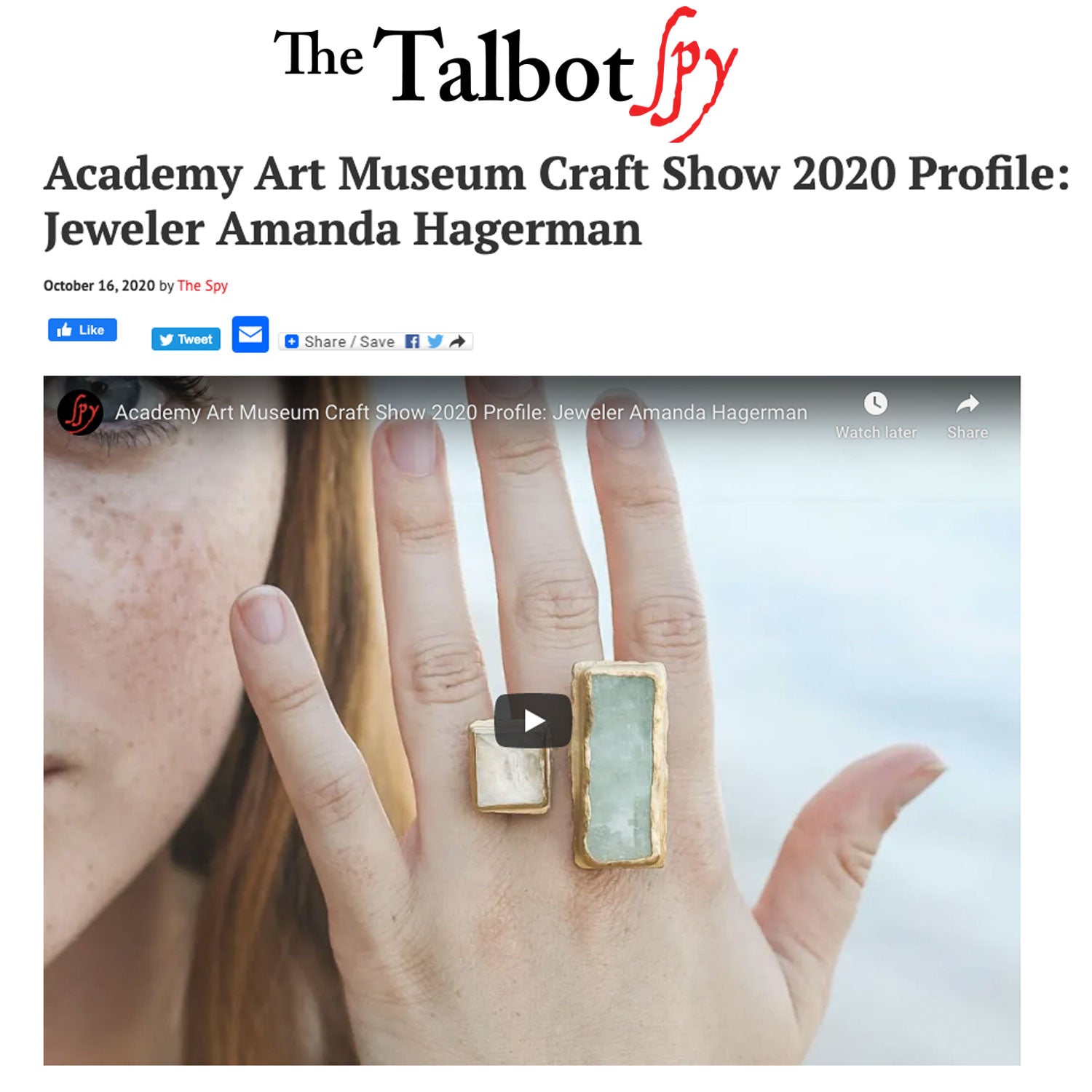Play the Amanda Hagerman profile video
The height and width of the screenshot is (1092, 1092).
pos(533,721)
